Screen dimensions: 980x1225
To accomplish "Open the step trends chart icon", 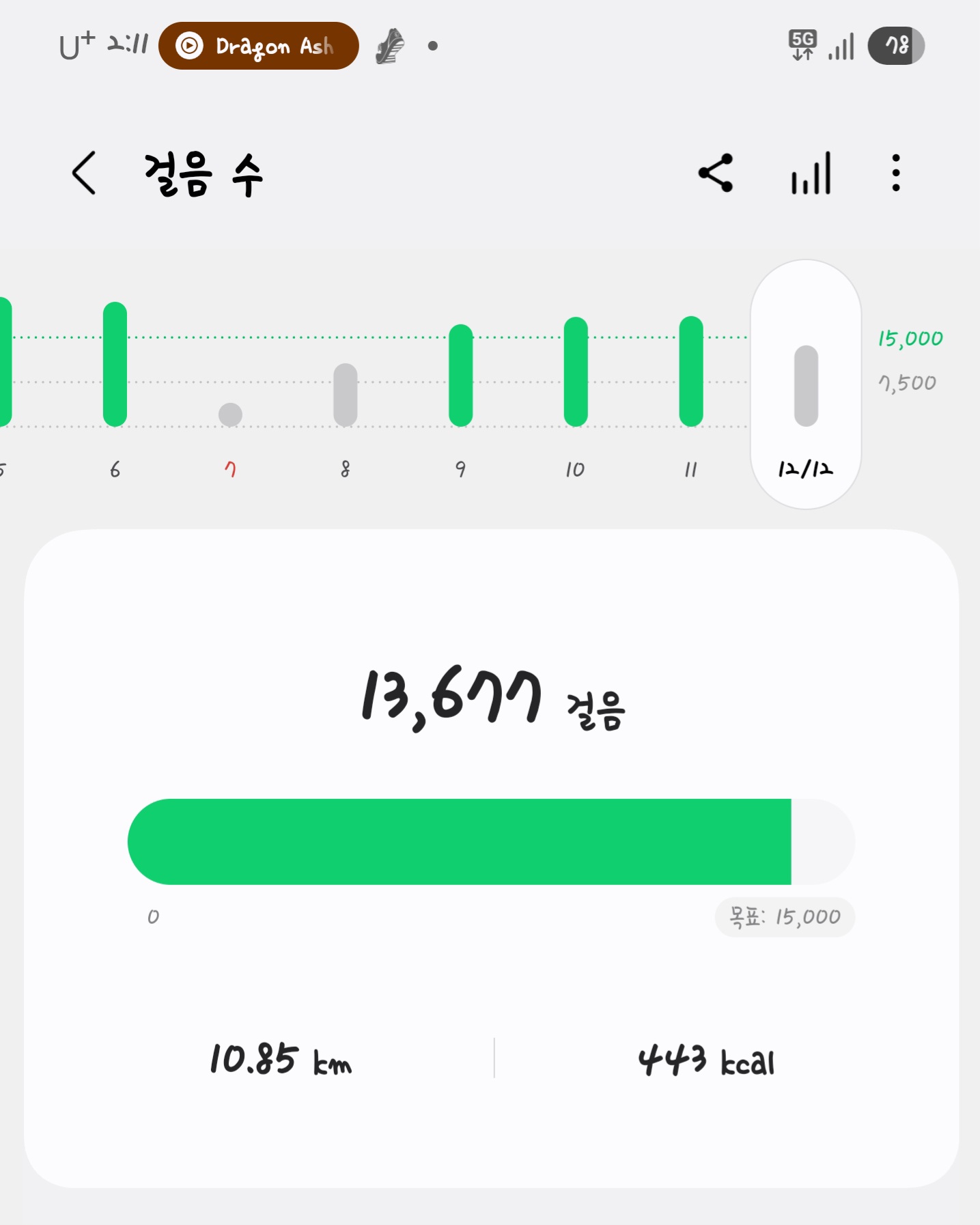I will click(811, 173).
